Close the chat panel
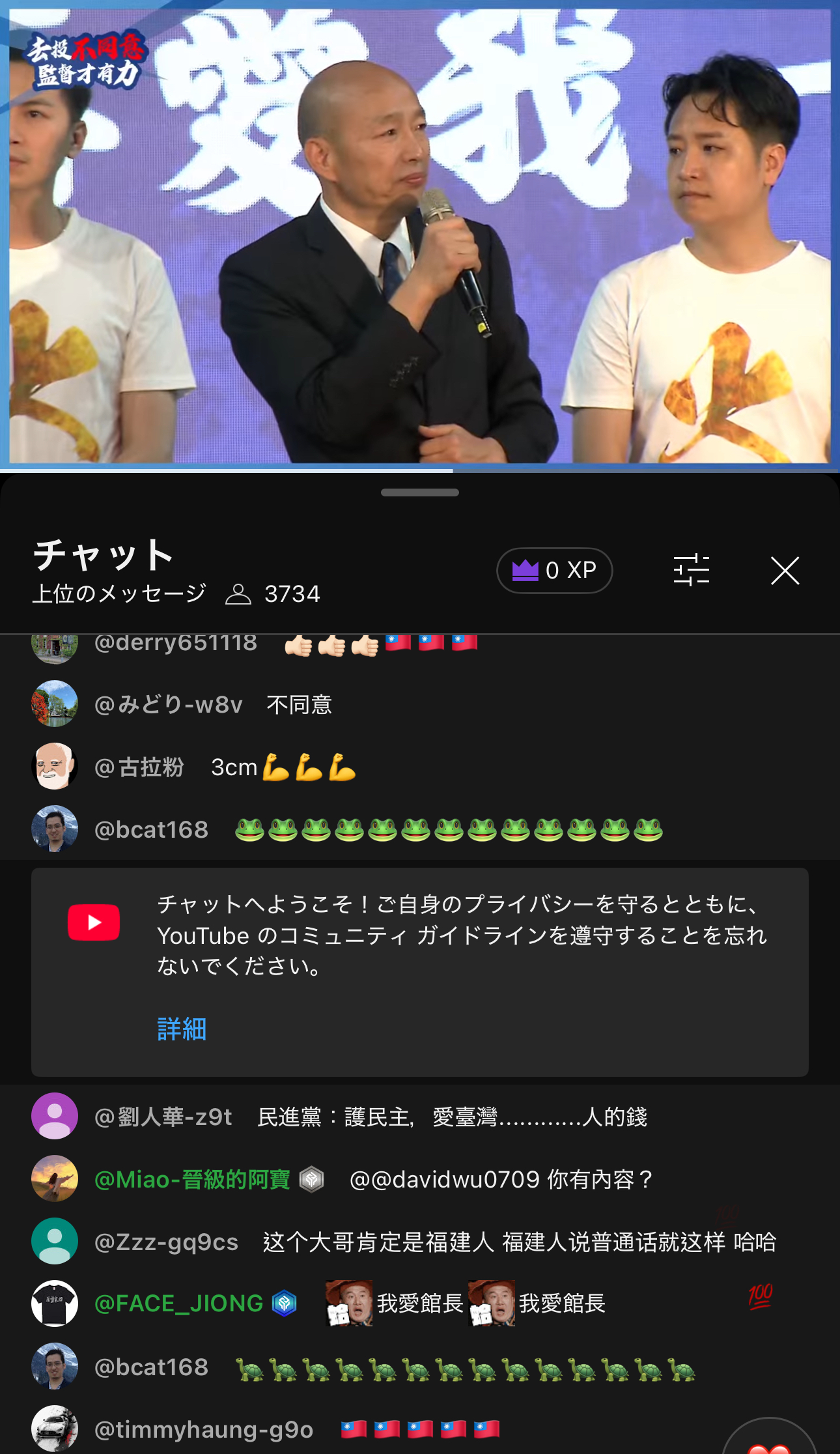The width and height of the screenshot is (840, 1454). point(785,571)
